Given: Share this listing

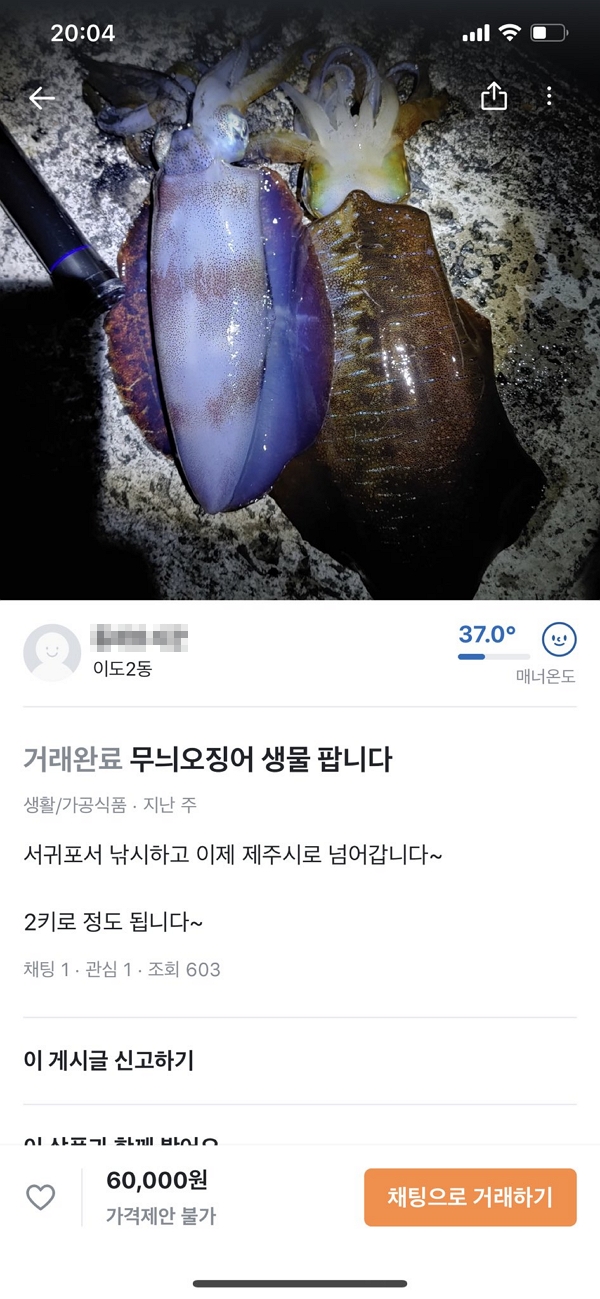Looking at the screenshot, I should click(494, 96).
